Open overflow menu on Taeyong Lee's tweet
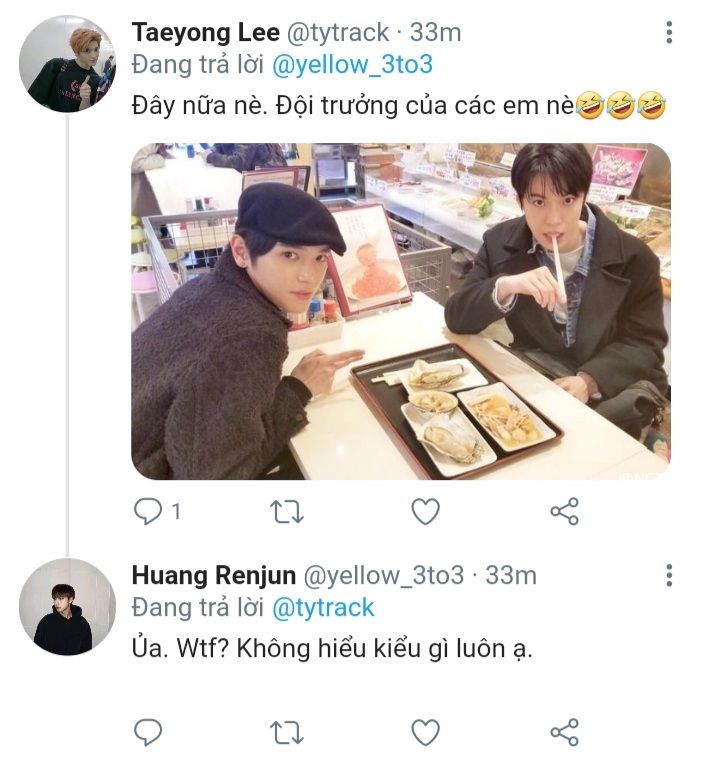 (x=669, y=33)
